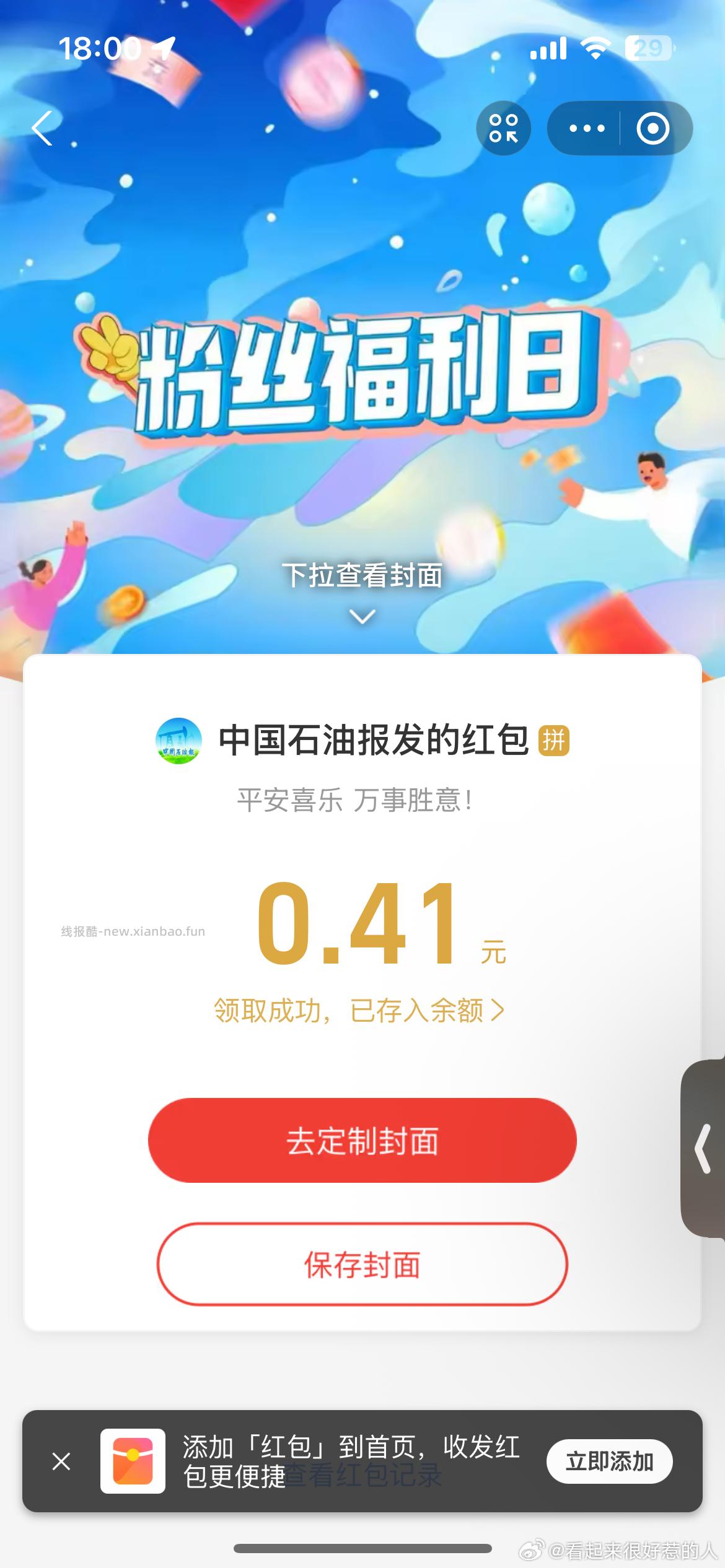Expand the cover preview via 下拉查看封面 chevron
The height and width of the screenshot is (1568, 725).
pyautogui.click(x=362, y=617)
